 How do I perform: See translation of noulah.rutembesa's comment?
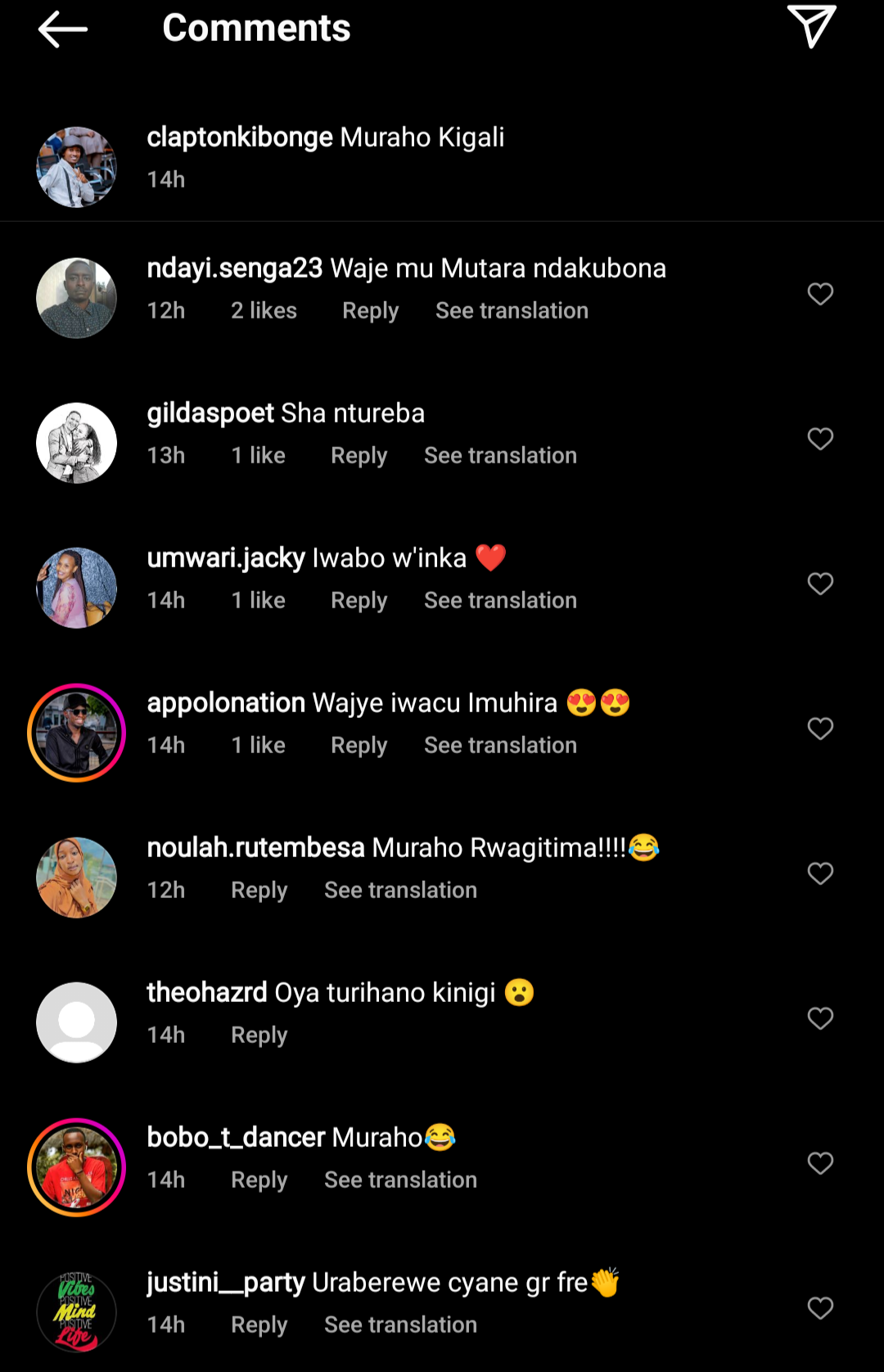400,891
